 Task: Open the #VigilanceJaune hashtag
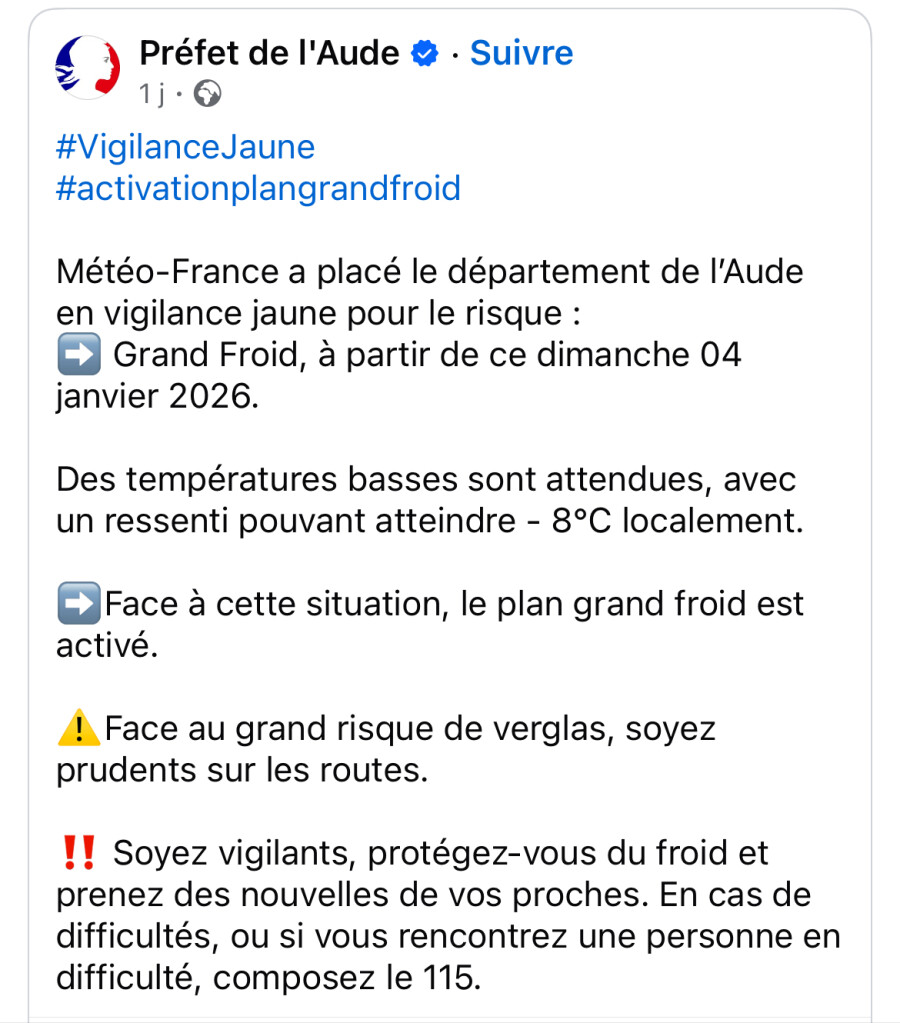pos(185,147)
